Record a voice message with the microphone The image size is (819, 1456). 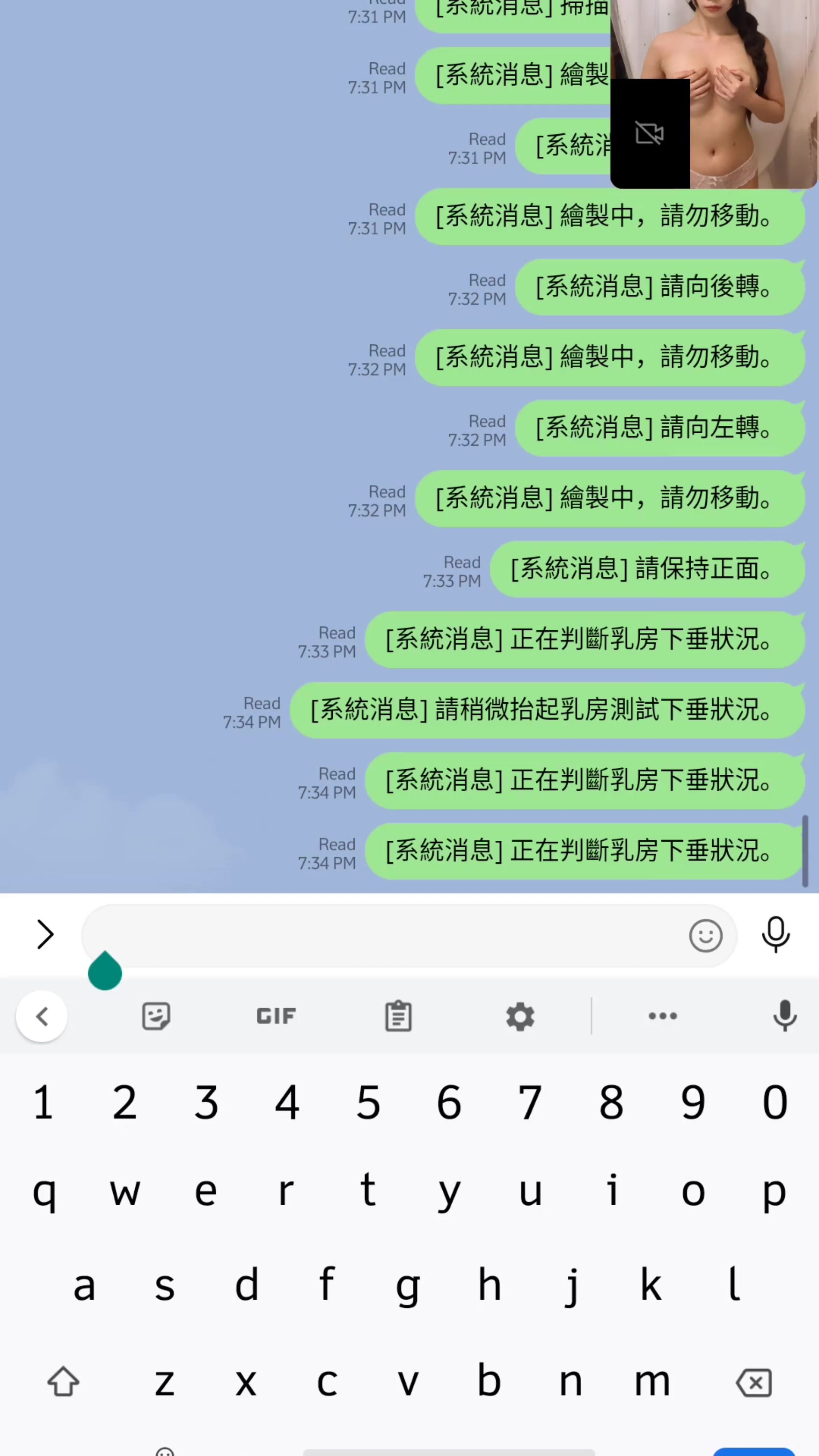[775, 934]
